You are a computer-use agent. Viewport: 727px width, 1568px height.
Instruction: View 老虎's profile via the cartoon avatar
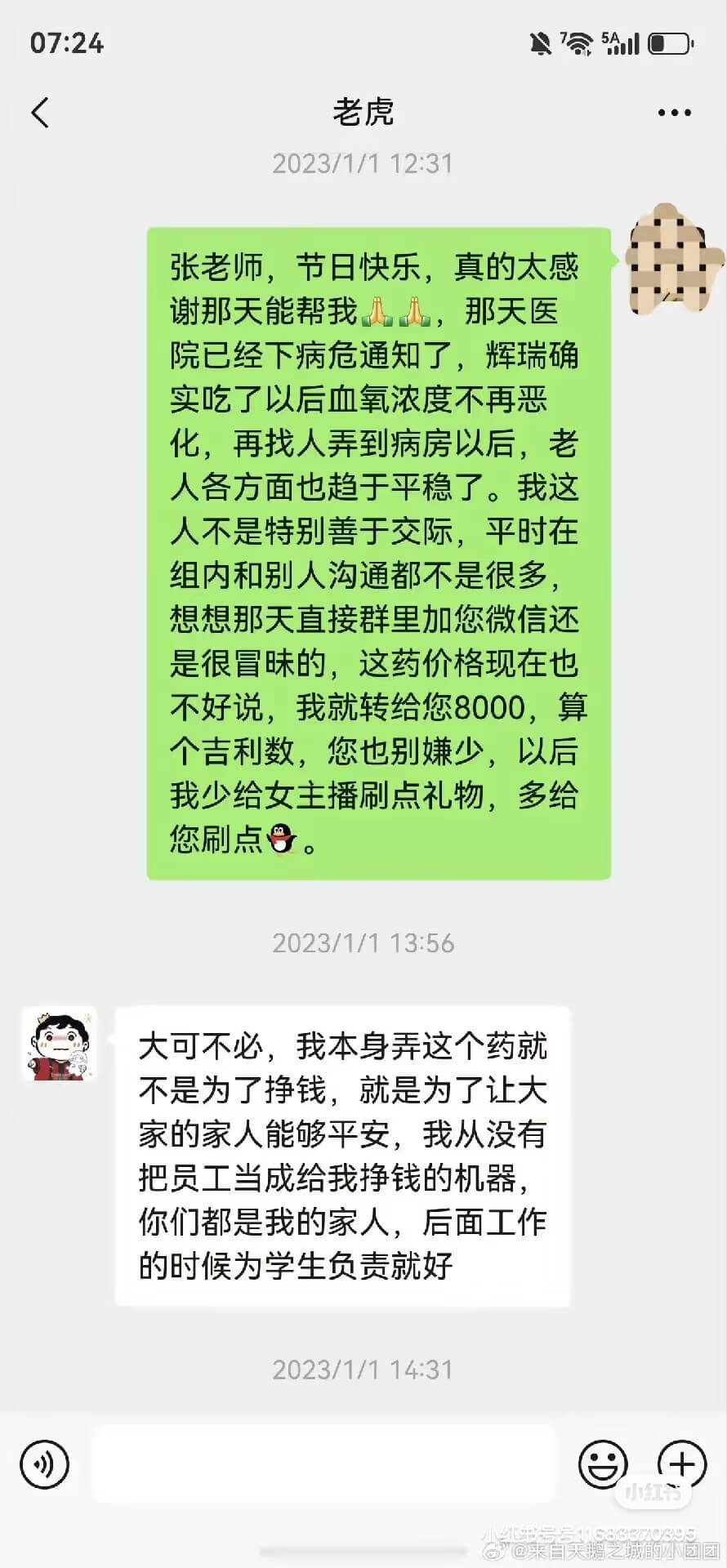[x=60, y=1045]
